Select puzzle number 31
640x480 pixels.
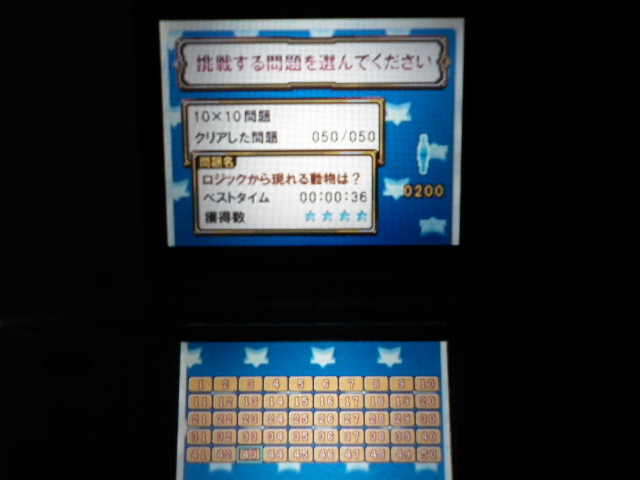tap(199, 436)
